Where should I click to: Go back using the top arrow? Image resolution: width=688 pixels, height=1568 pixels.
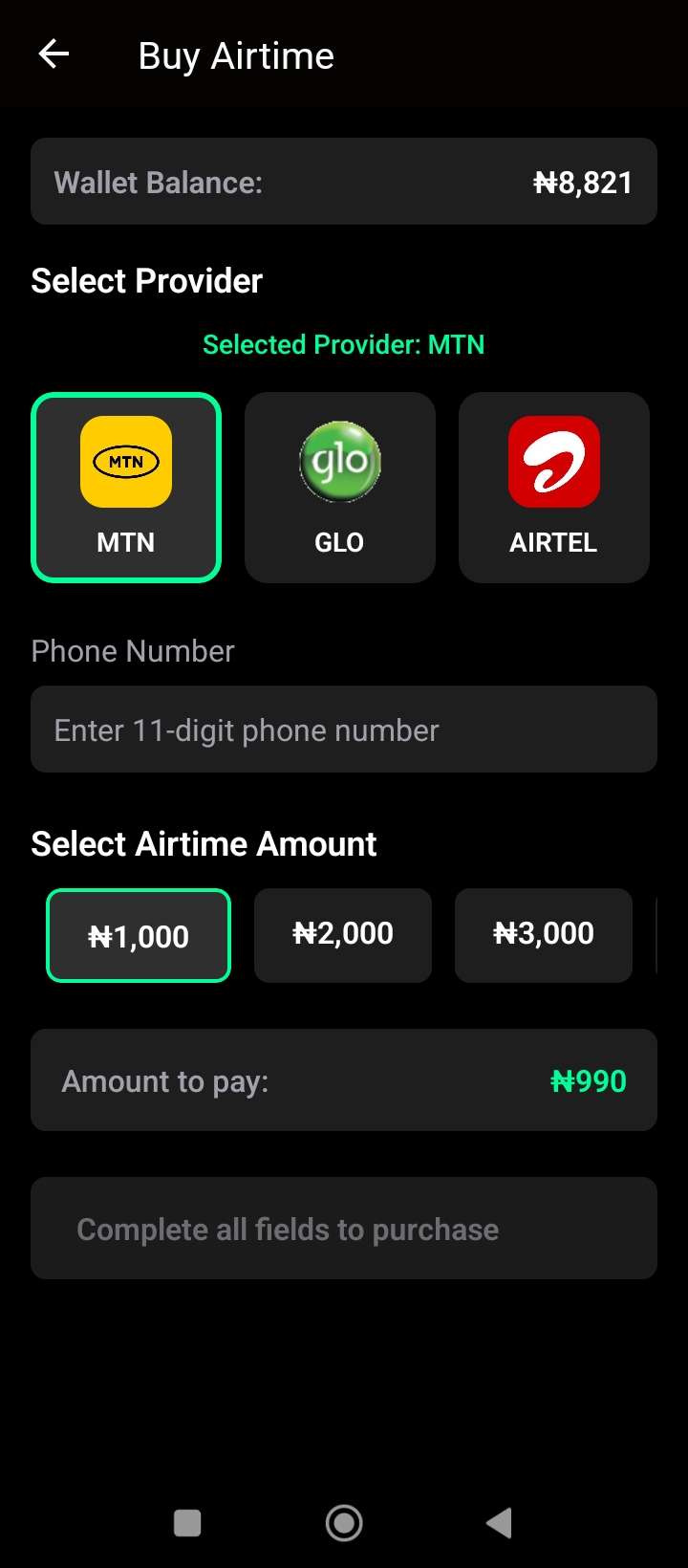pos(54,54)
